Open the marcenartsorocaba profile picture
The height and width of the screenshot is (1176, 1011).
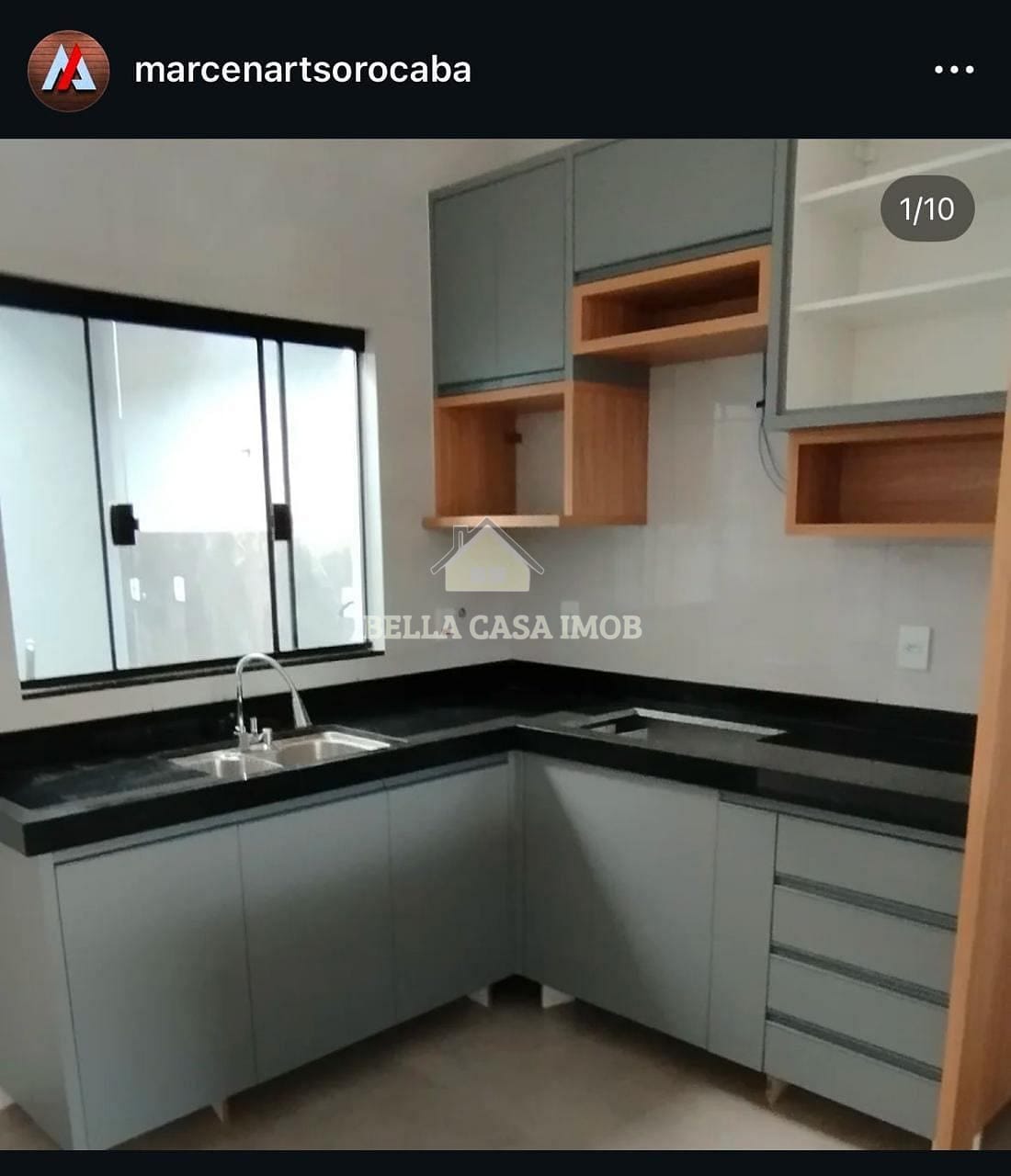point(68,71)
